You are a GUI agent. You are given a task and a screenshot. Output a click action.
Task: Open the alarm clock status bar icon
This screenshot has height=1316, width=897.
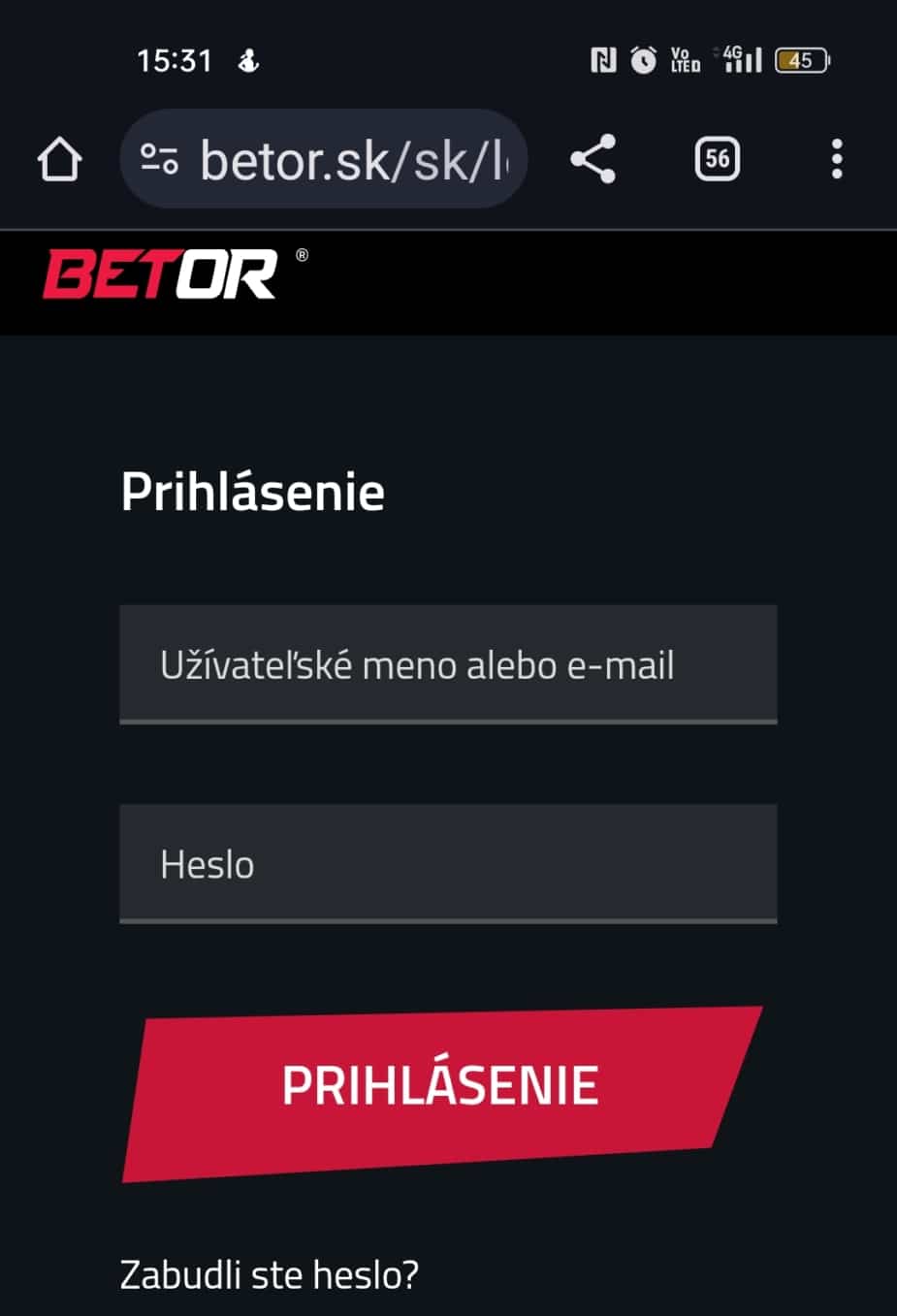(643, 60)
